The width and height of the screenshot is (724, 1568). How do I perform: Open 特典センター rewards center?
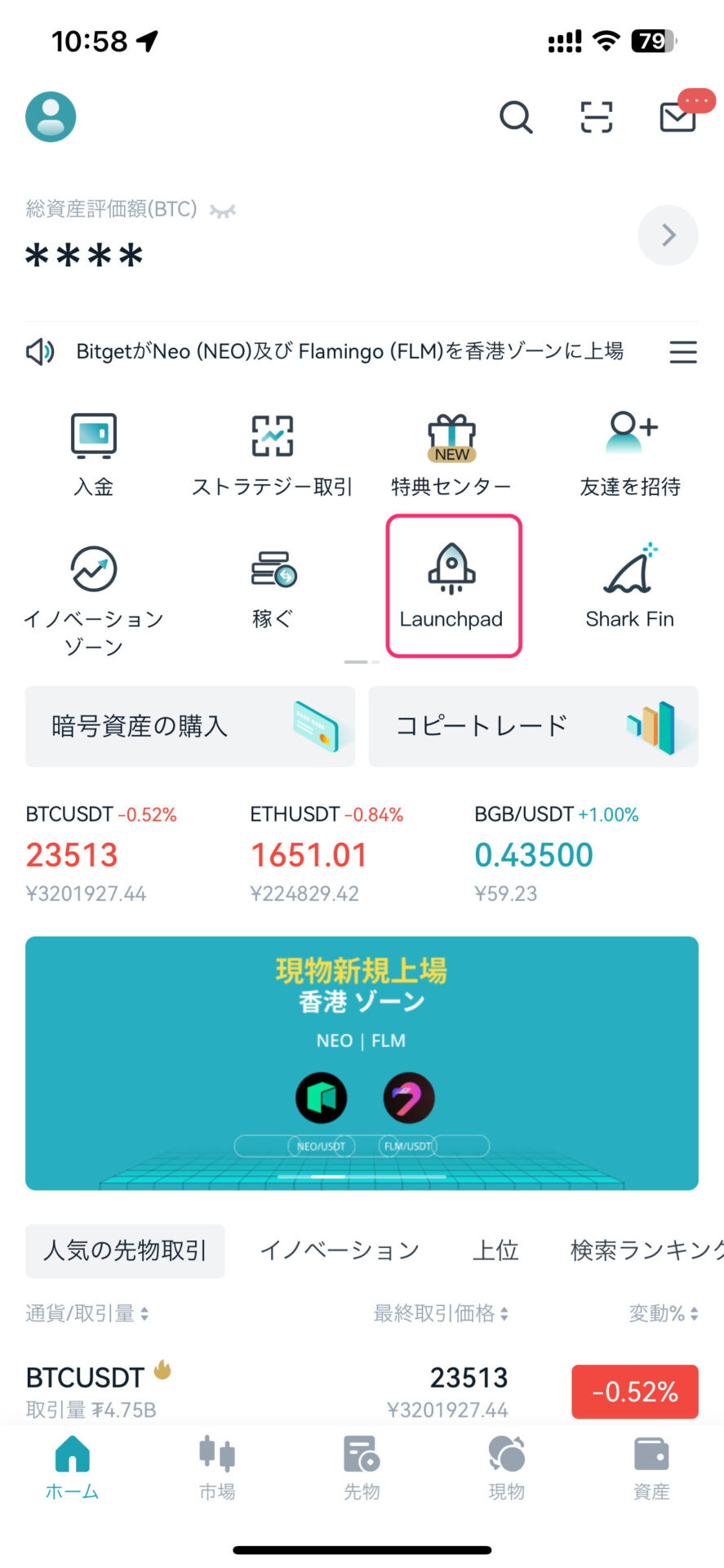click(x=451, y=454)
